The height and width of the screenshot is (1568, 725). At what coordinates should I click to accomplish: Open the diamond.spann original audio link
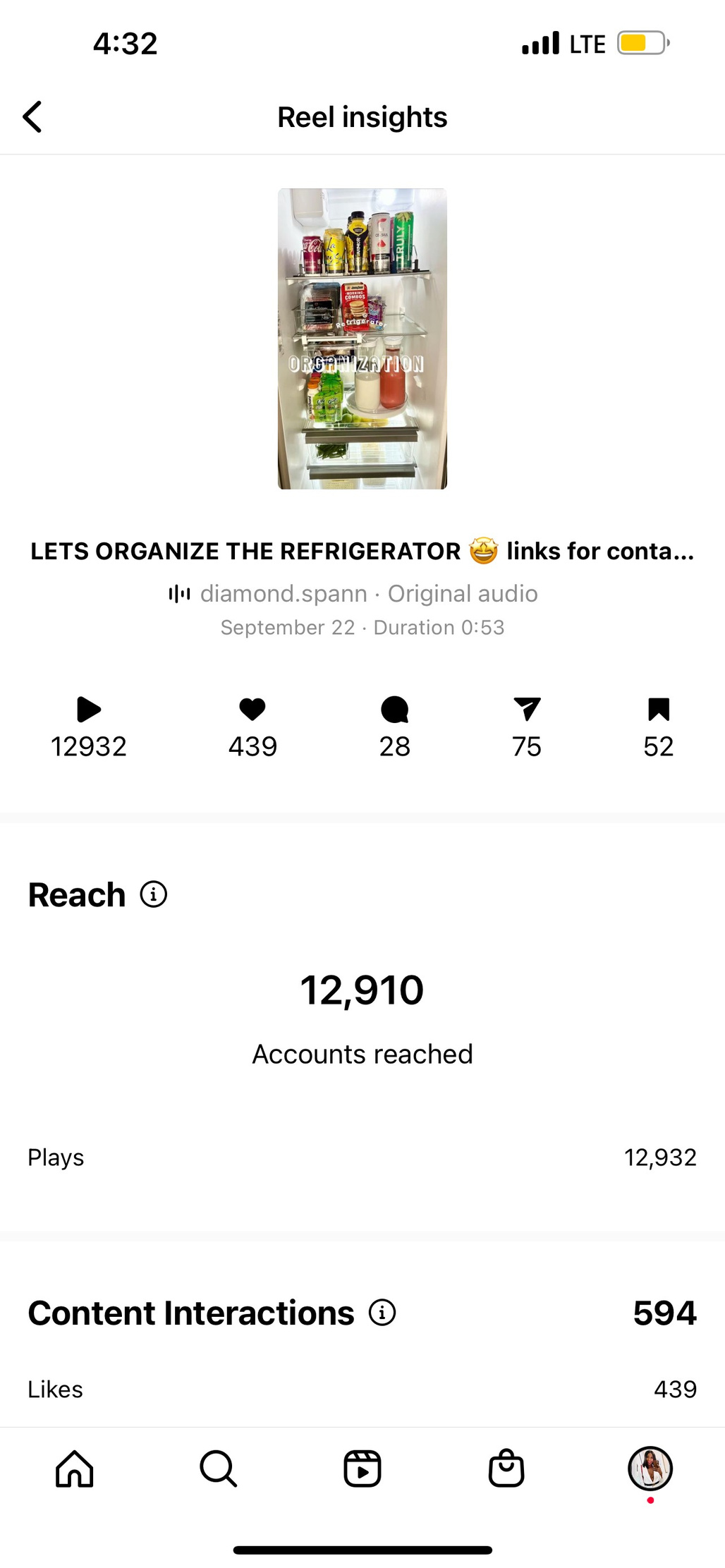coord(353,594)
